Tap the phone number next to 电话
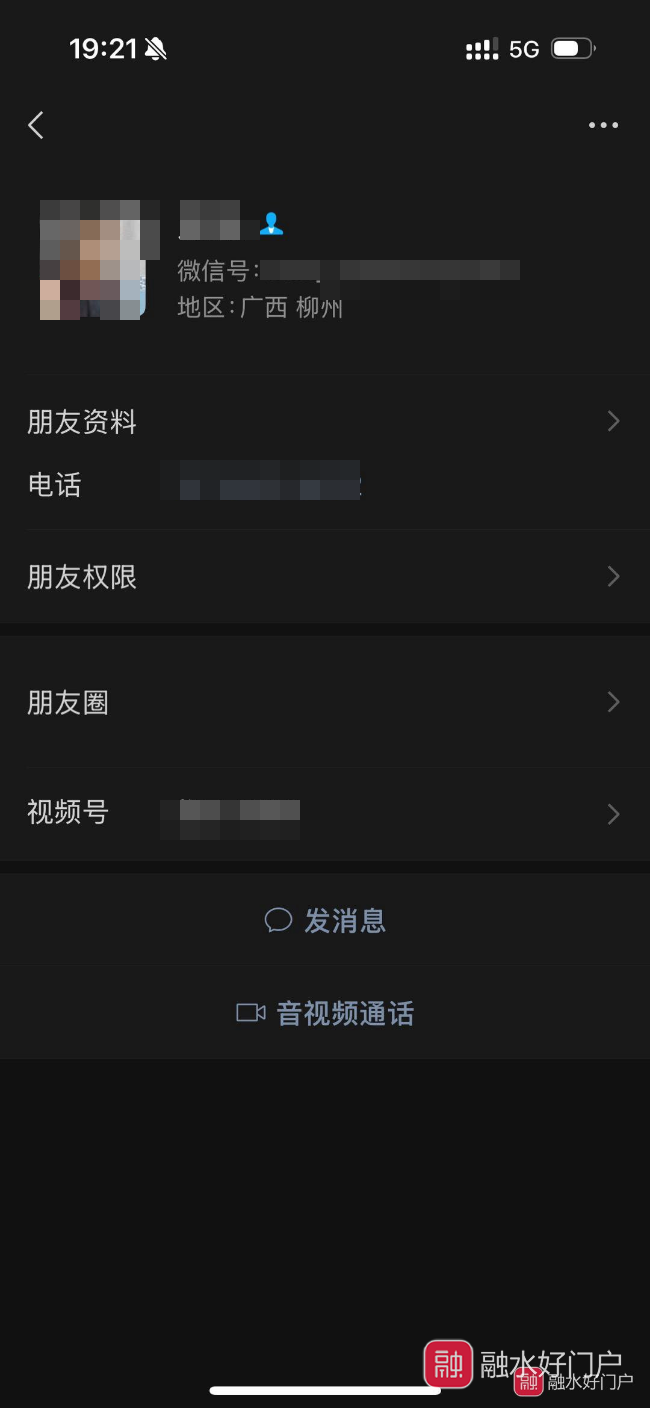The image size is (650, 1408). 260,481
